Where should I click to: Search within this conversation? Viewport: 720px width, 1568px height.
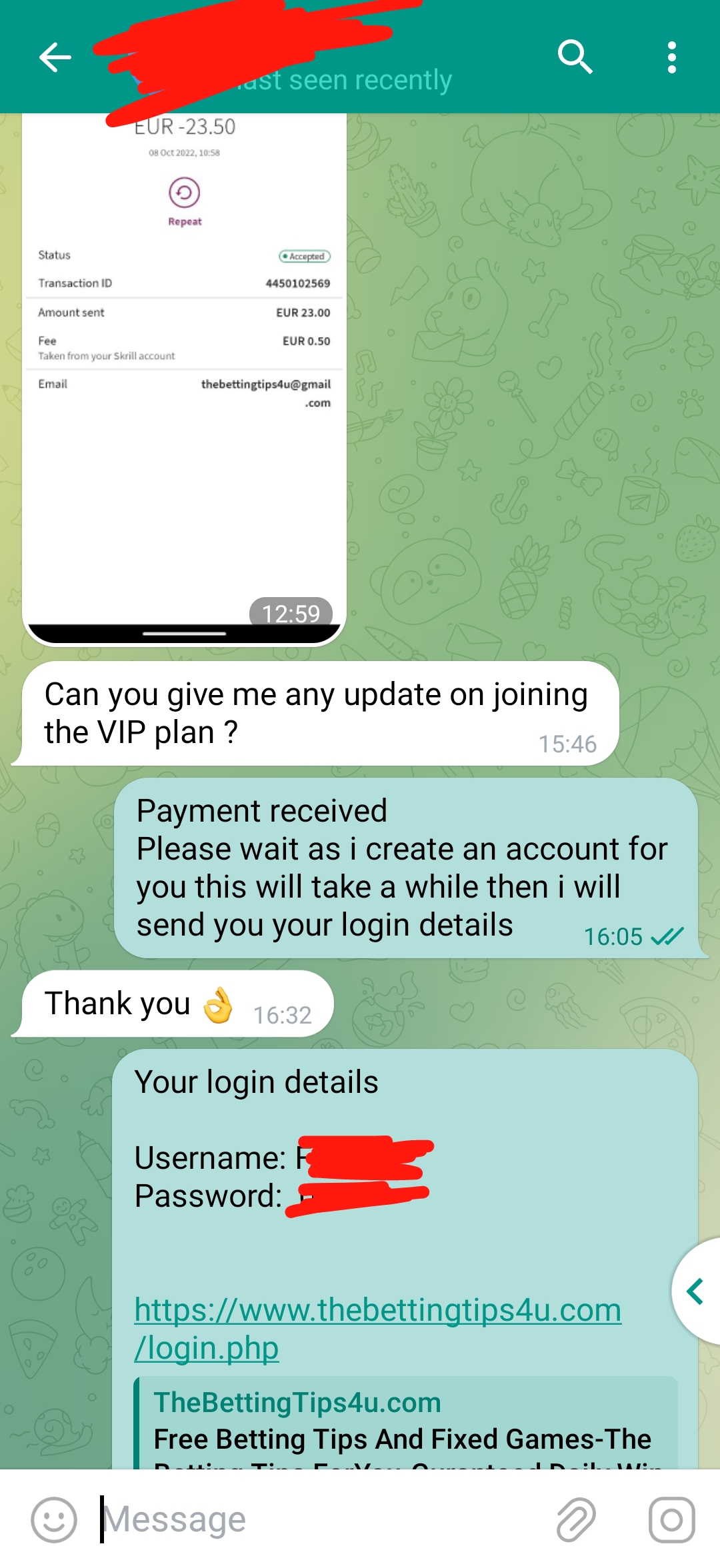pos(575,57)
